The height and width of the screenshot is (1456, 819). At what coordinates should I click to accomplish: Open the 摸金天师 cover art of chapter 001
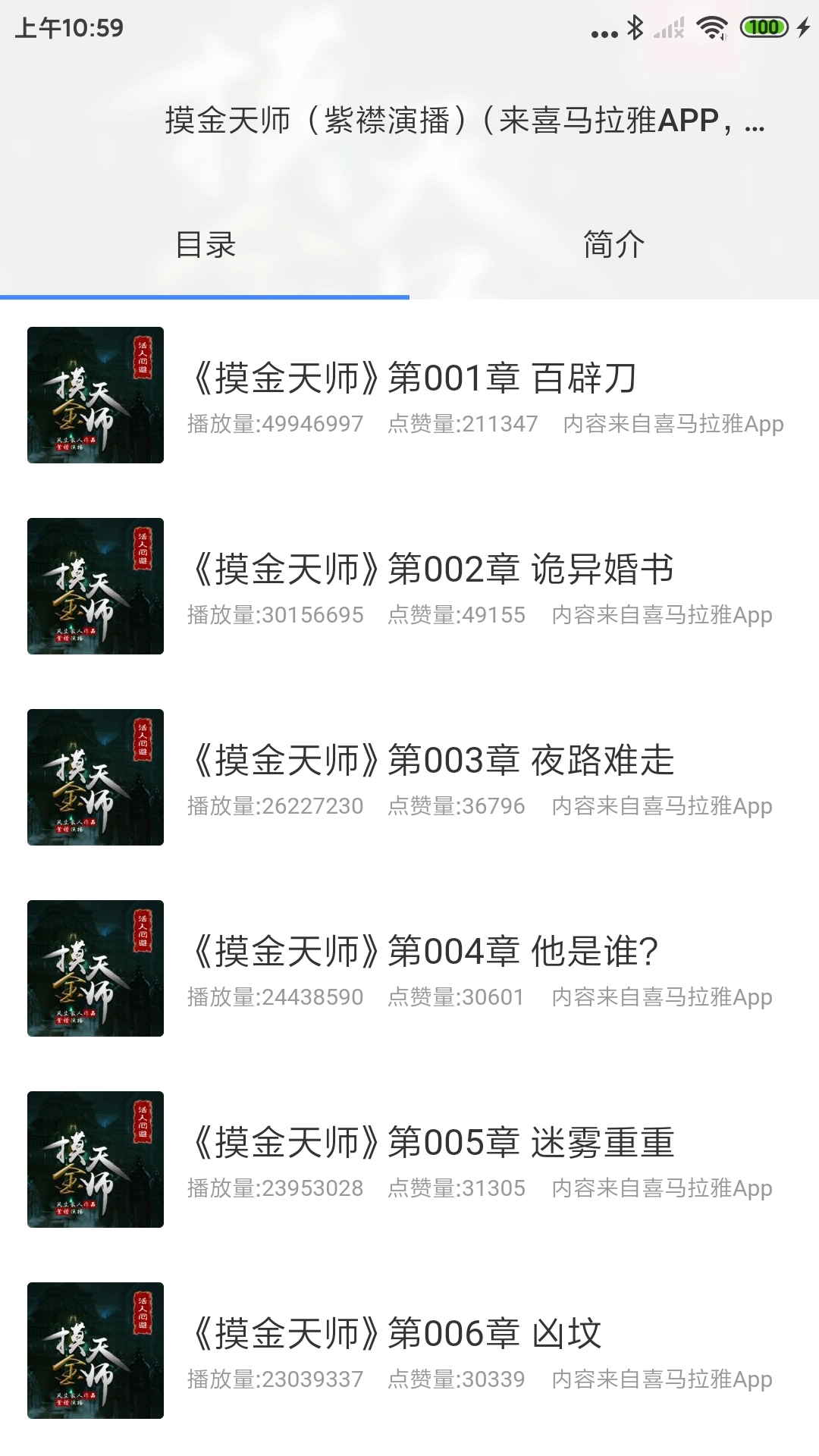[x=95, y=395]
